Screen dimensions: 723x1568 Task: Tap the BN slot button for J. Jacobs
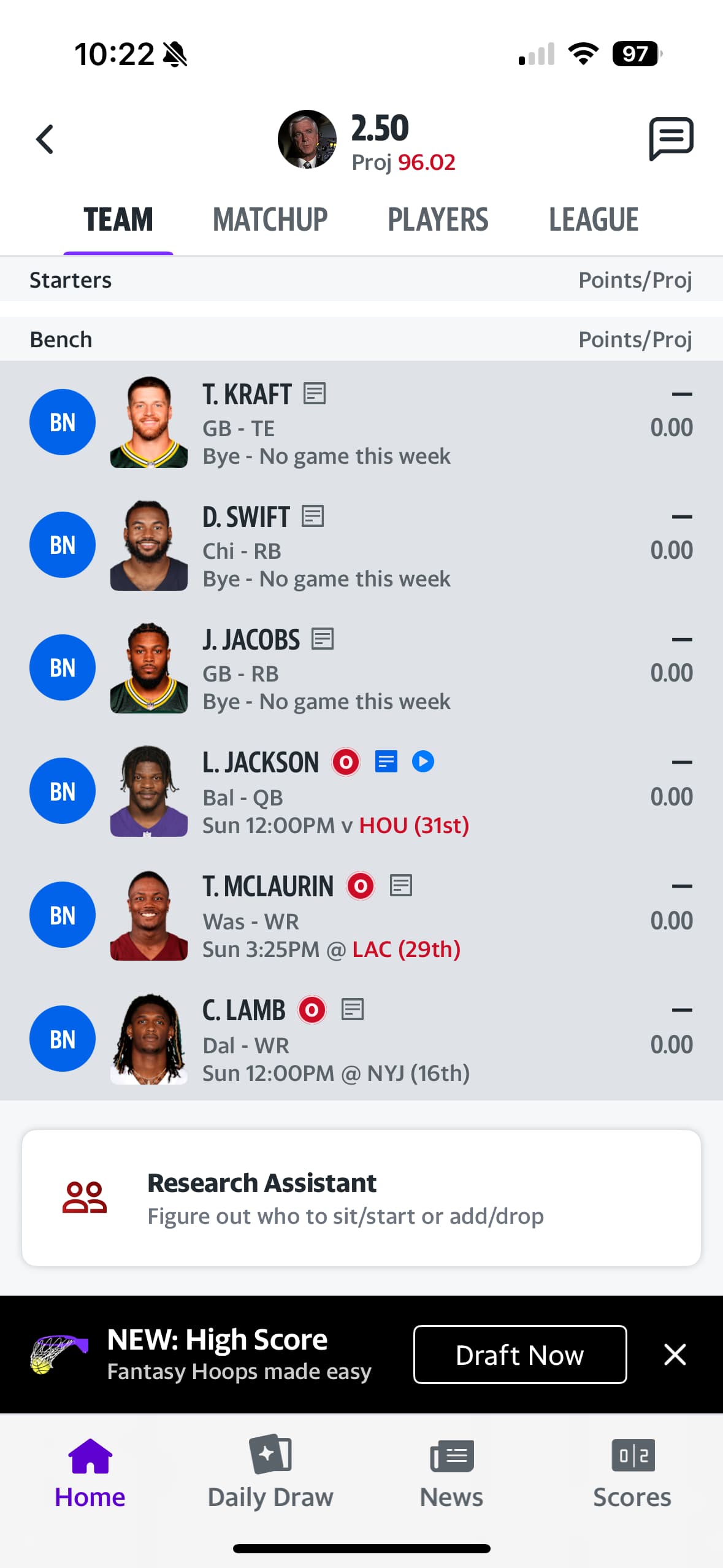(63, 667)
